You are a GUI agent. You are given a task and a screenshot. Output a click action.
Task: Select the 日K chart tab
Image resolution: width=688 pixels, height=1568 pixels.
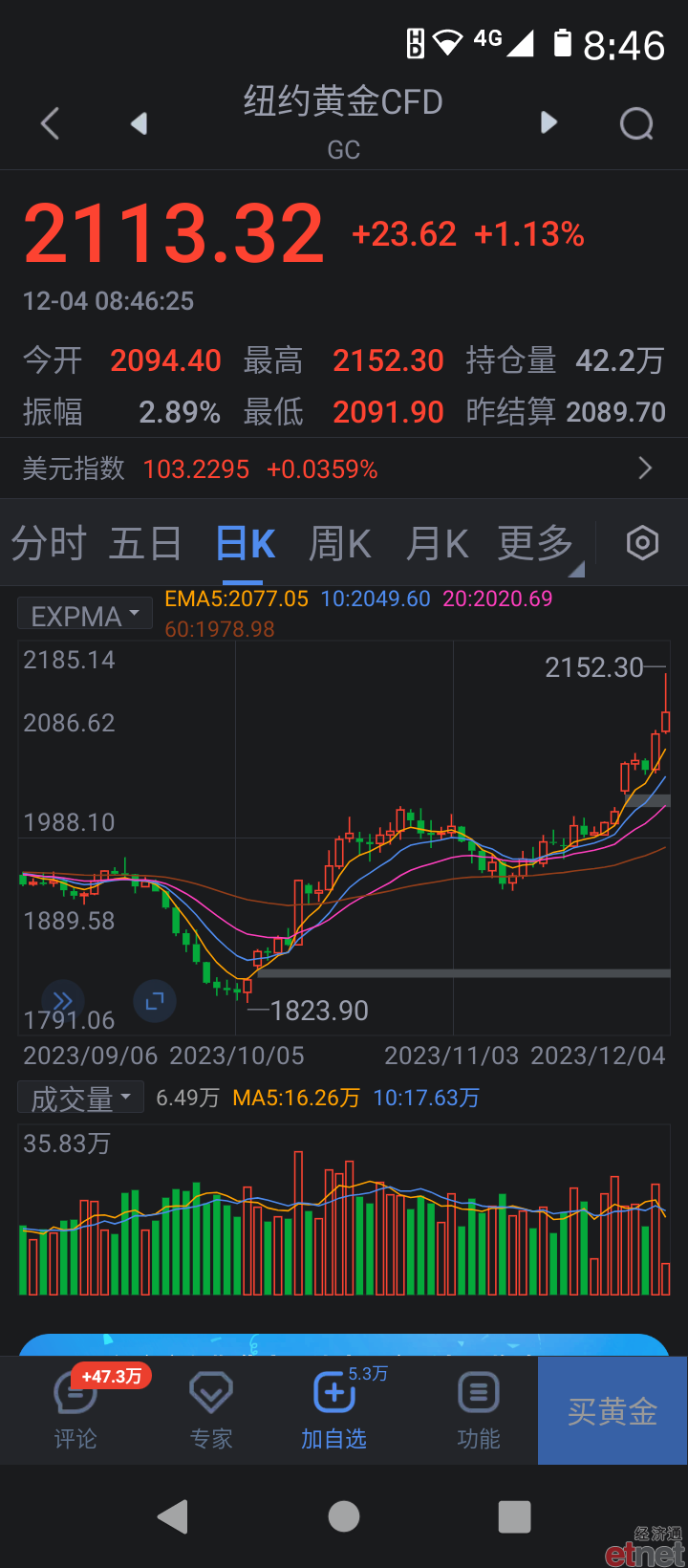246,544
